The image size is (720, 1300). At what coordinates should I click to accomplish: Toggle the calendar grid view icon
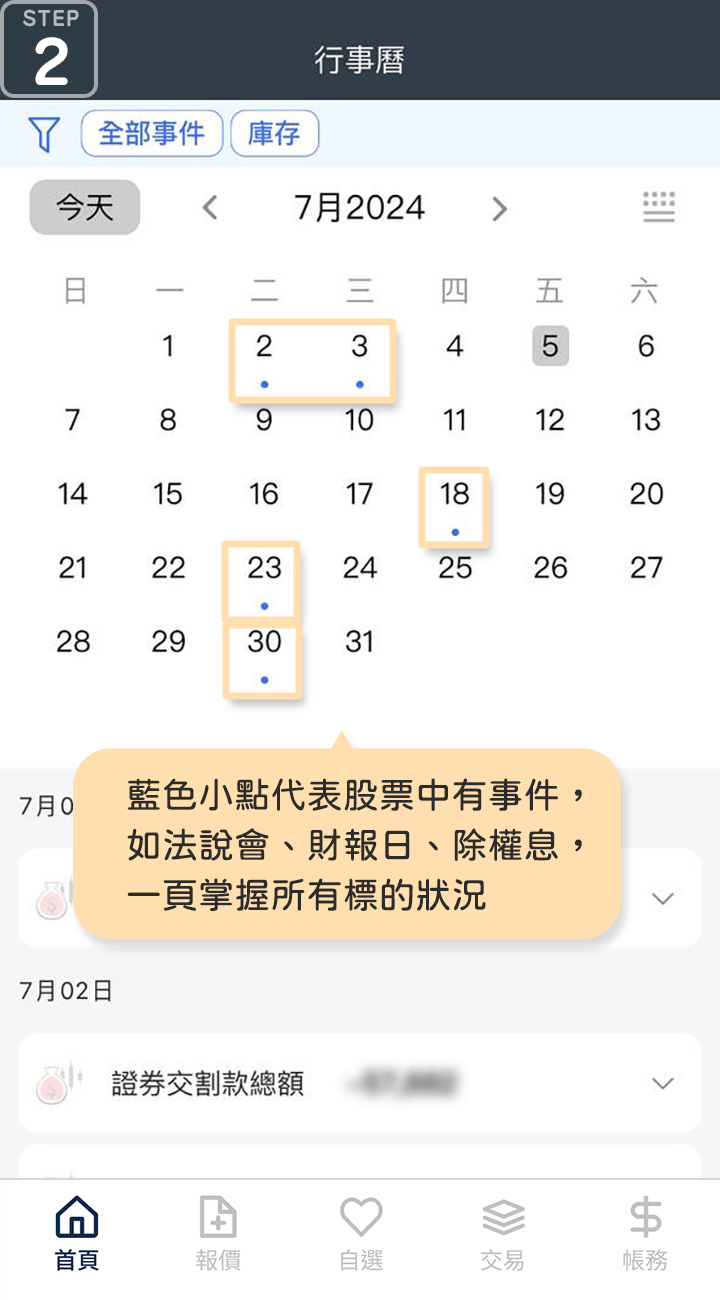click(658, 207)
